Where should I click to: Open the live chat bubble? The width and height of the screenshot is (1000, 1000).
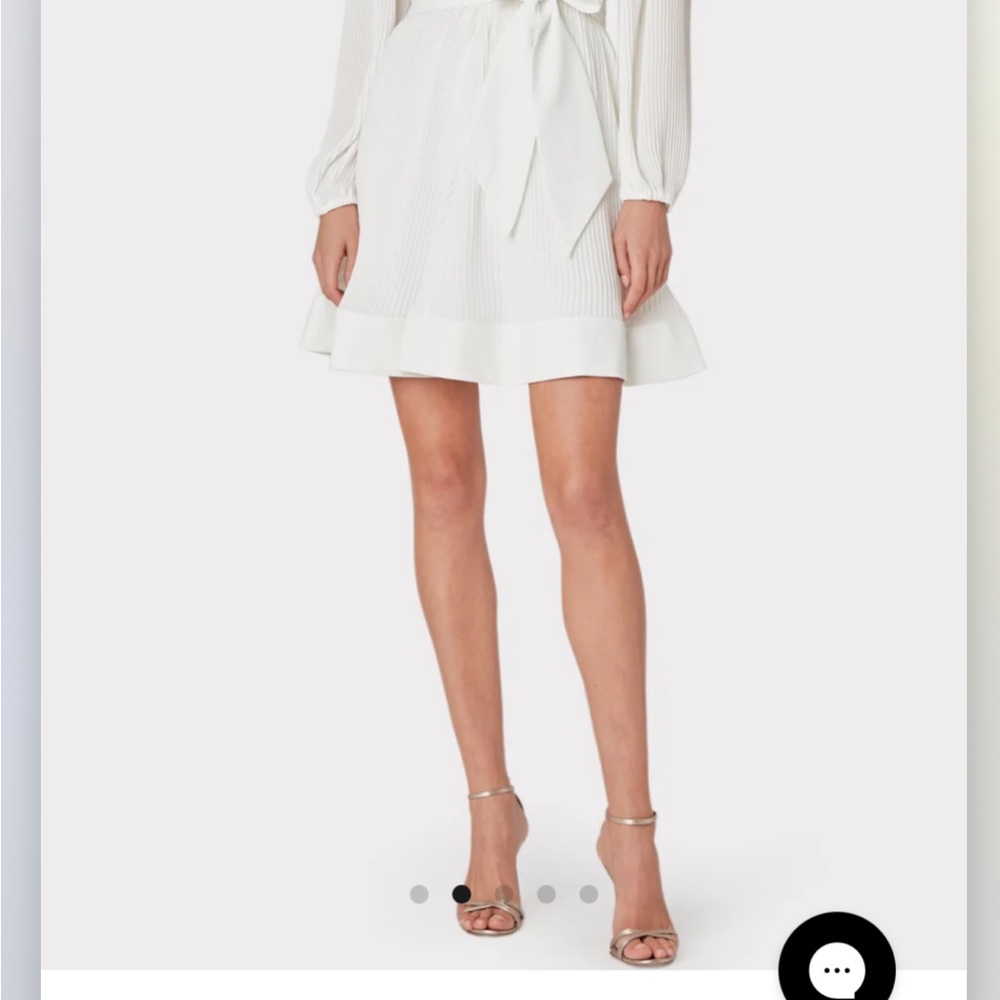click(x=836, y=966)
